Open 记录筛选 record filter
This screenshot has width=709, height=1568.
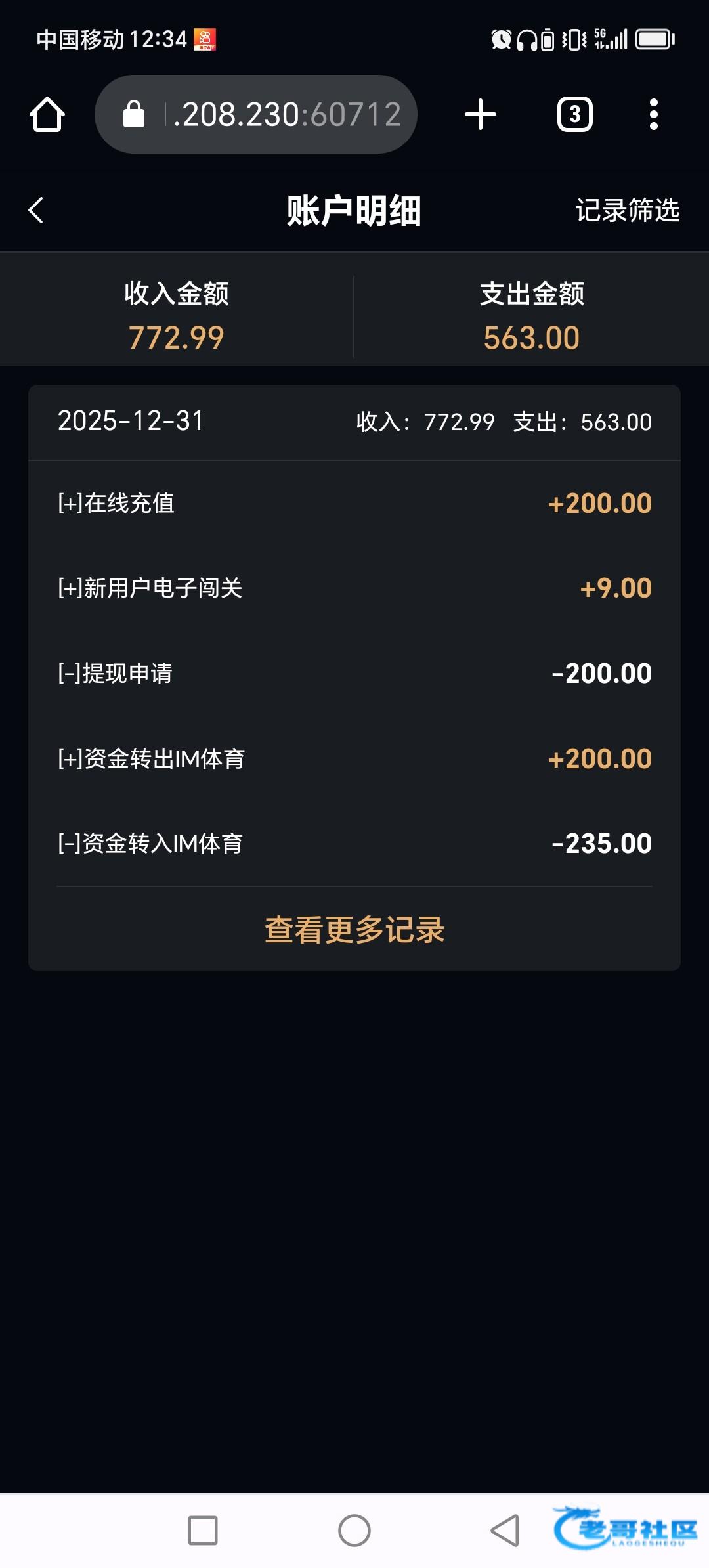pos(627,211)
